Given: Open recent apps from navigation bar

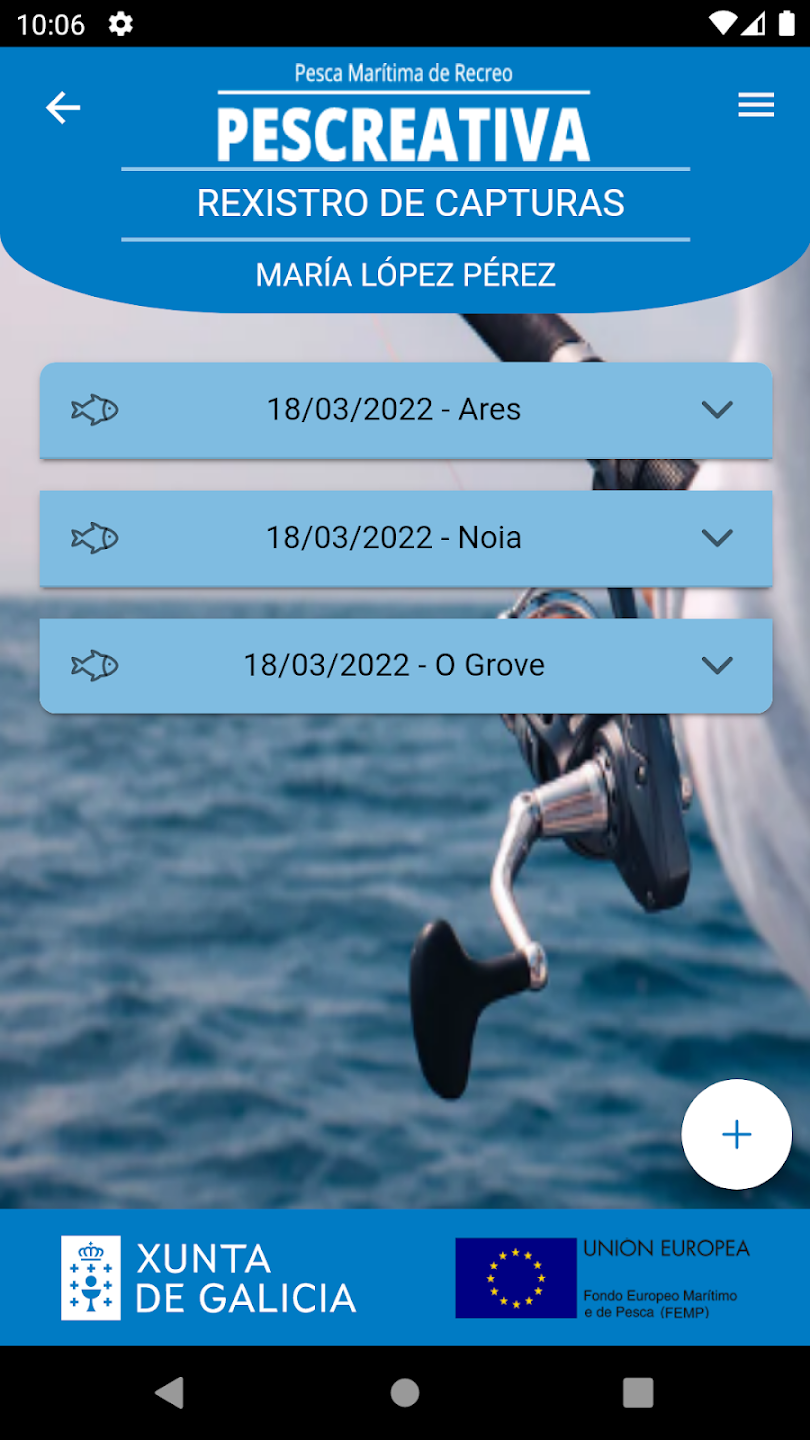Looking at the screenshot, I should click(638, 1393).
